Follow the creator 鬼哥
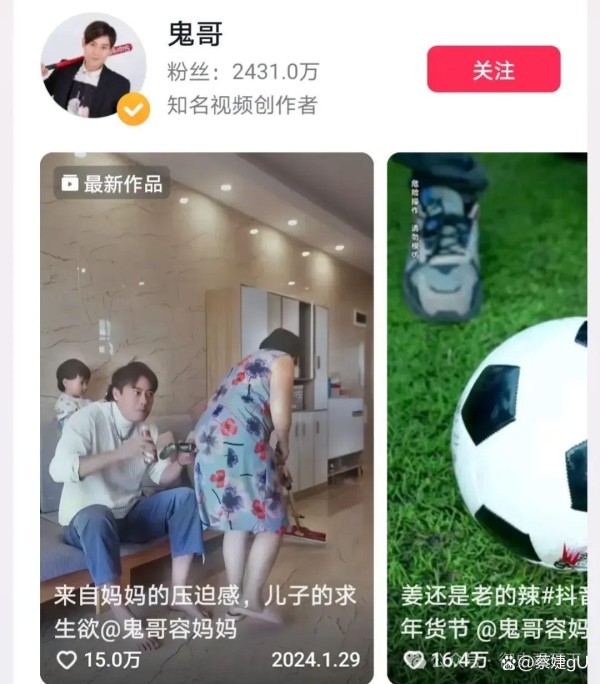Screen dimensions: 600x684 click(x=493, y=70)
